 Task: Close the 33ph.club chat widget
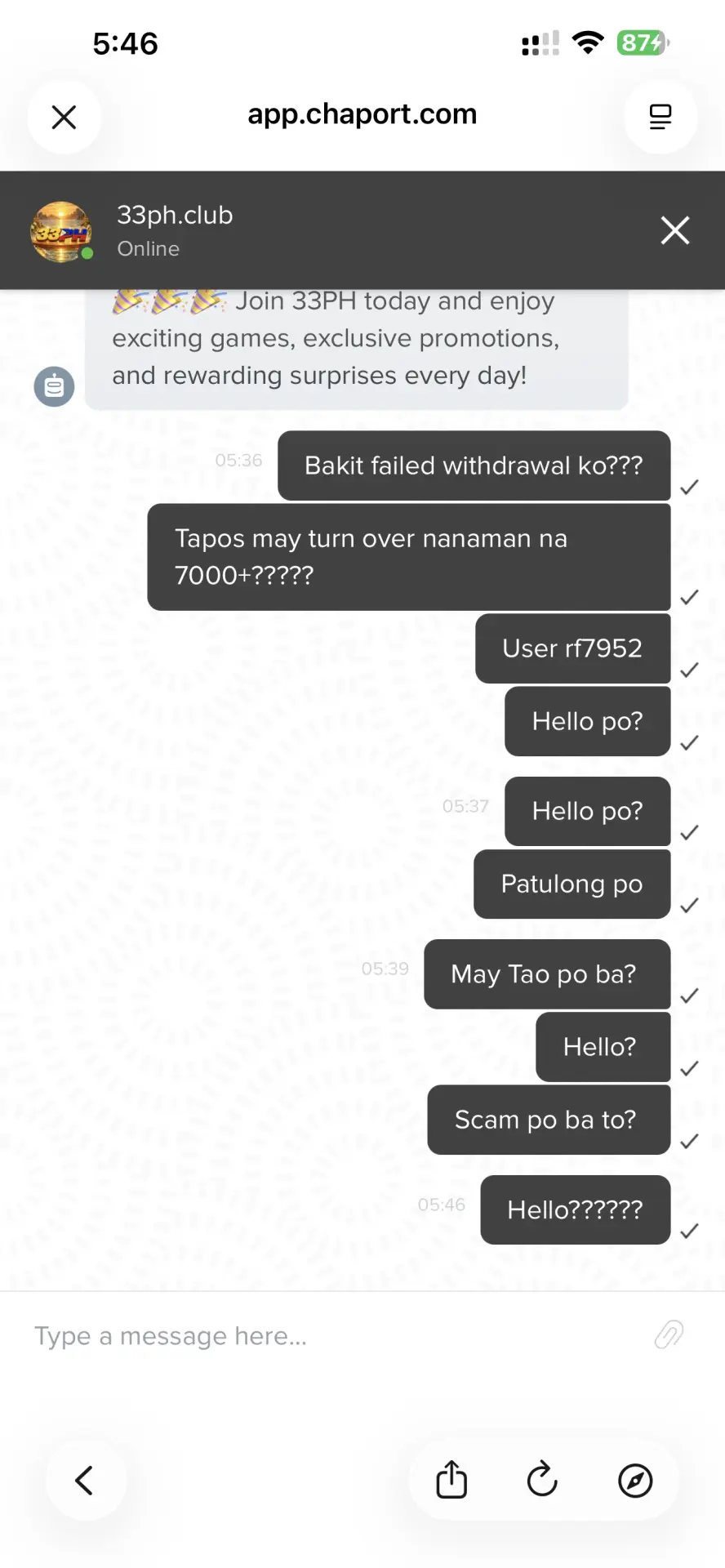point(675,230)
